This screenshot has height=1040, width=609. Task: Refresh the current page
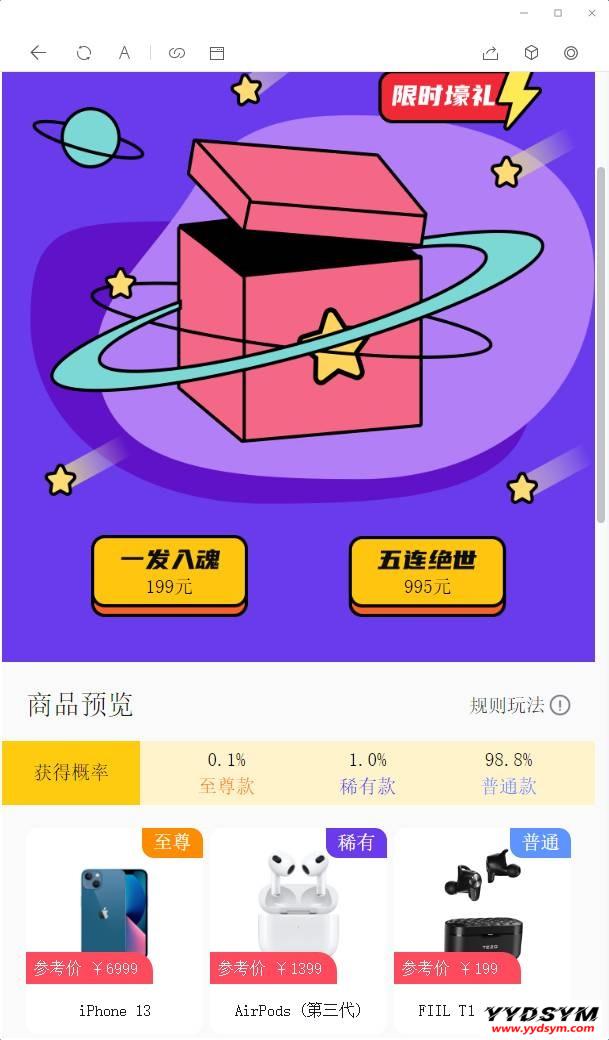pos(84,53)
